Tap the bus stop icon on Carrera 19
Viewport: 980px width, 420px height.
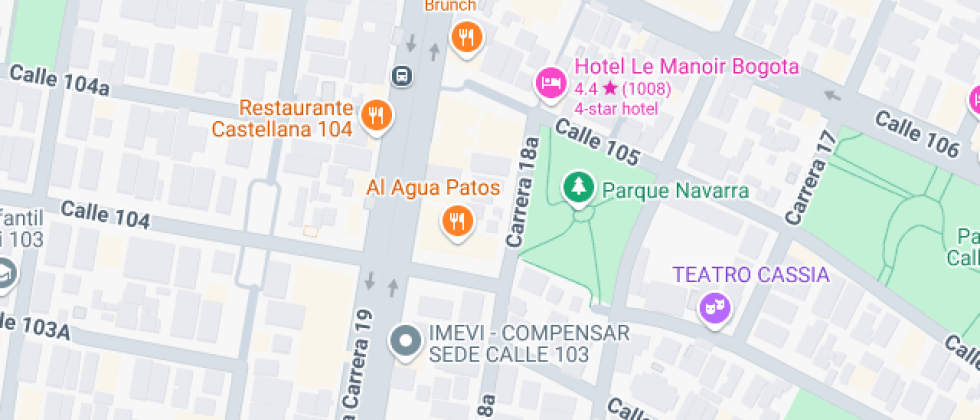402,76
